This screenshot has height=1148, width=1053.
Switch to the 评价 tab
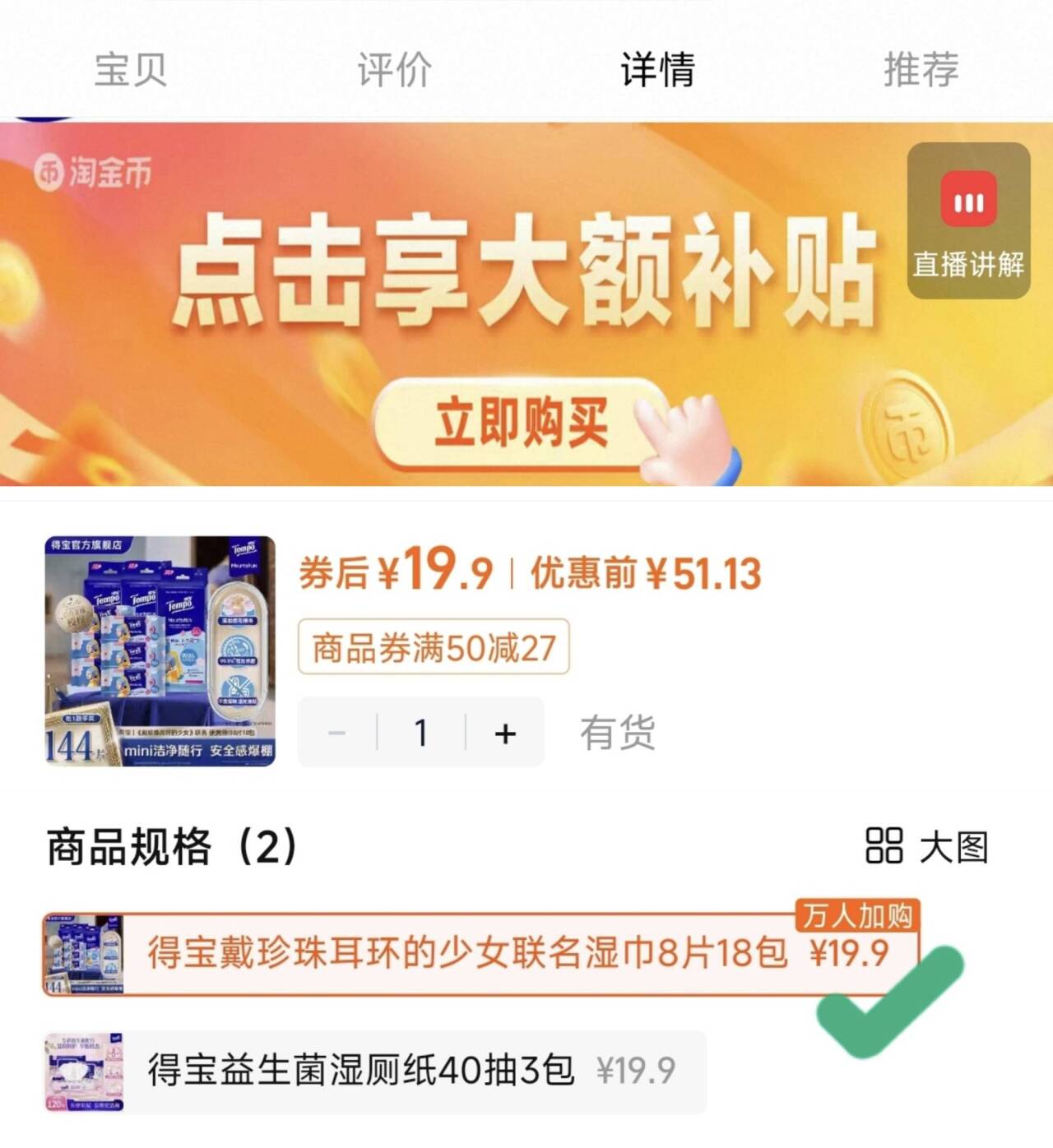[394, 69]
